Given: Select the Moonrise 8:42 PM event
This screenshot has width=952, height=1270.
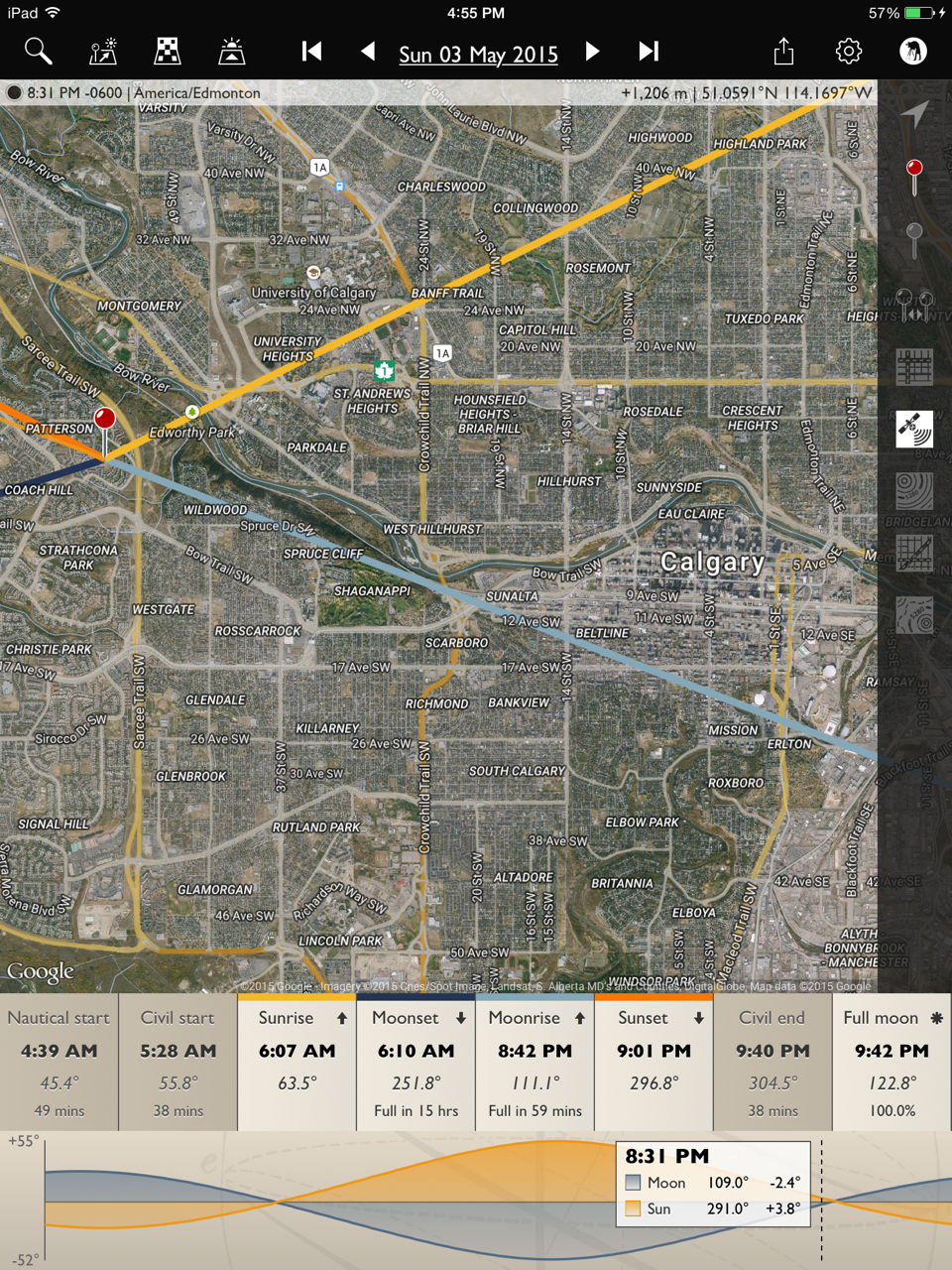Looking at the screenshot, I should tap(535, 1062).
